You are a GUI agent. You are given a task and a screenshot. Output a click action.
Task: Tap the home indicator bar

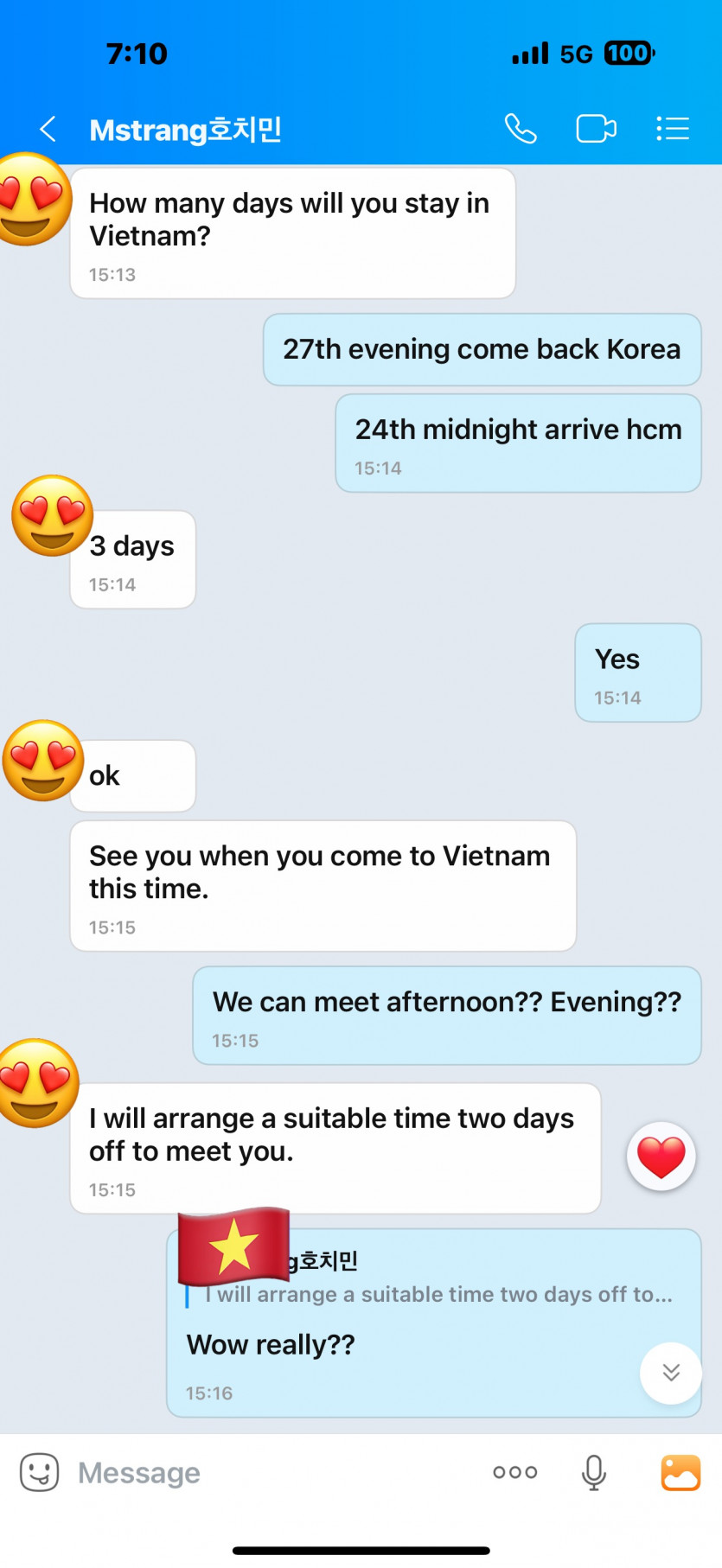[x=361, y=1552]
